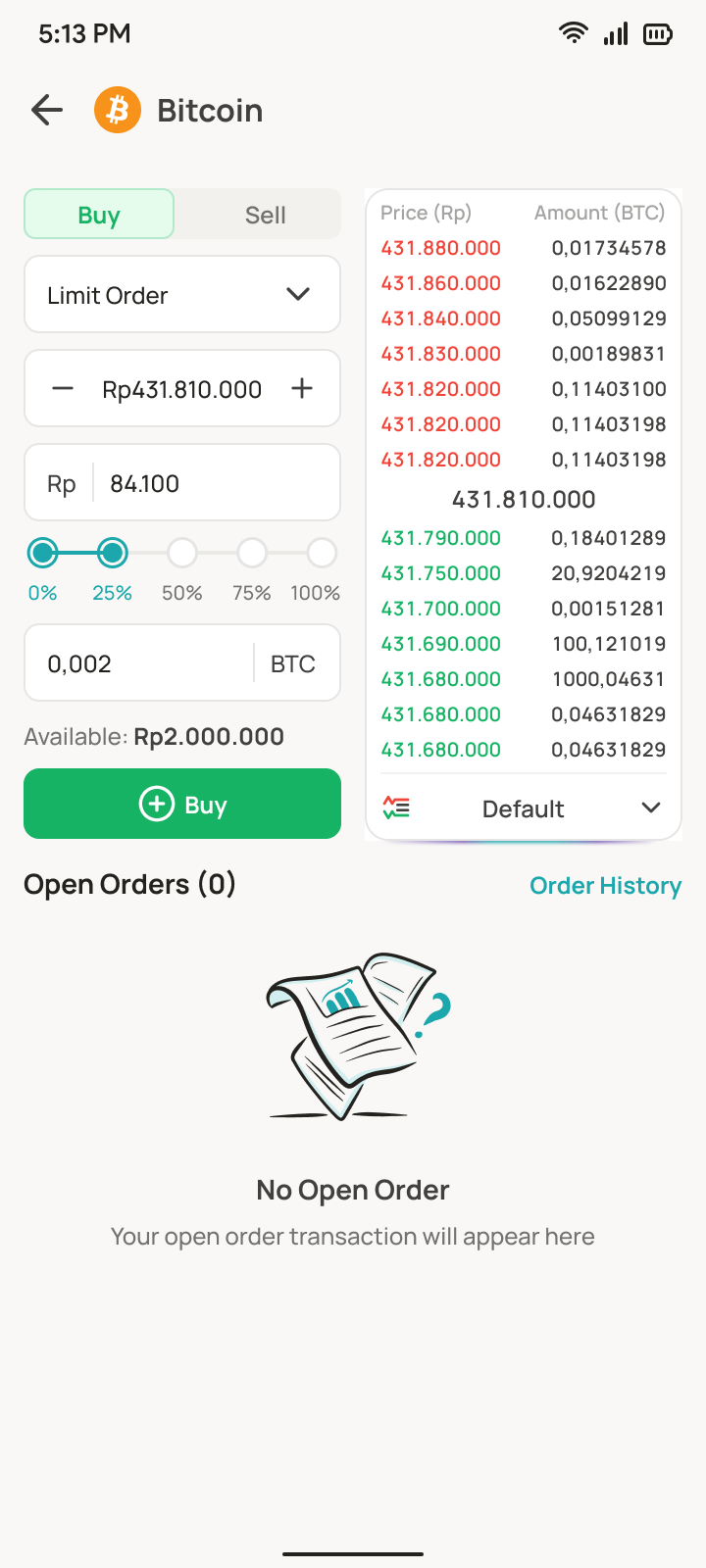Go back using the arrow icon

(x=47, y=110)
